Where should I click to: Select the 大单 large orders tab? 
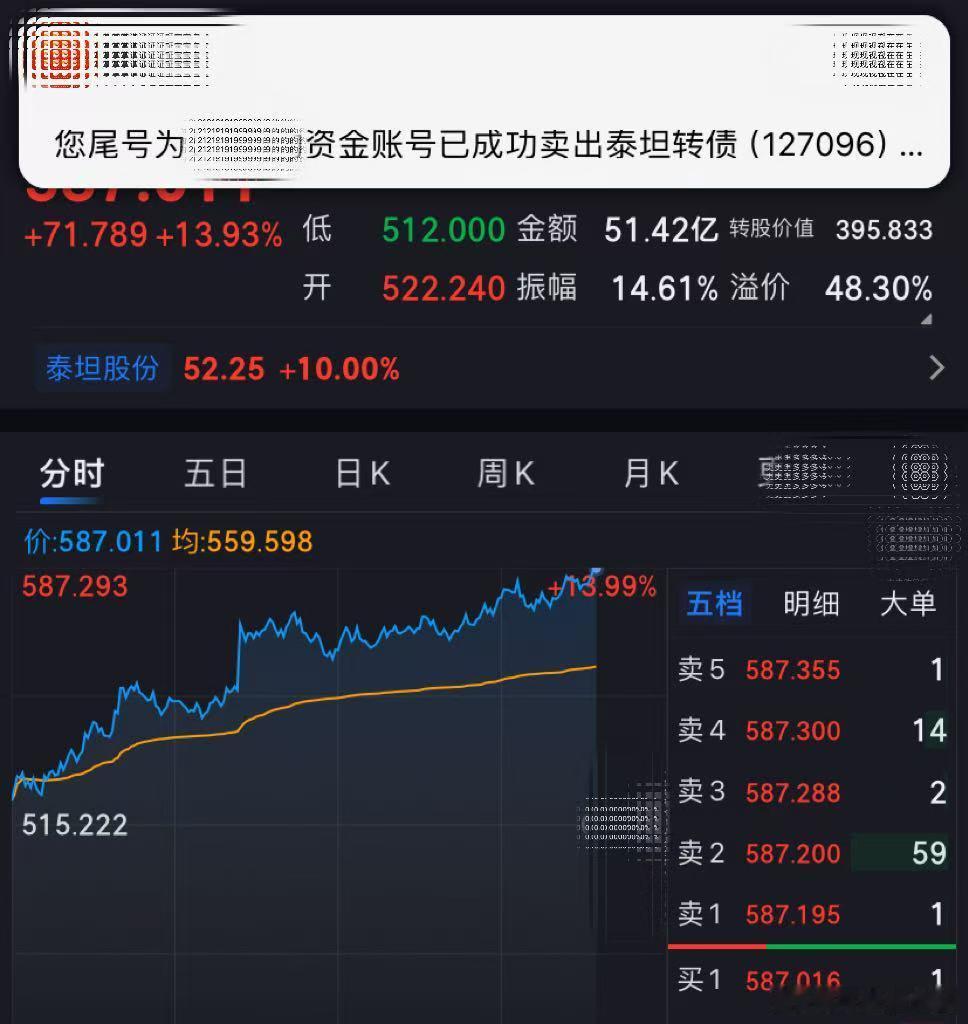pyautogui.click(x=908, y=603)
